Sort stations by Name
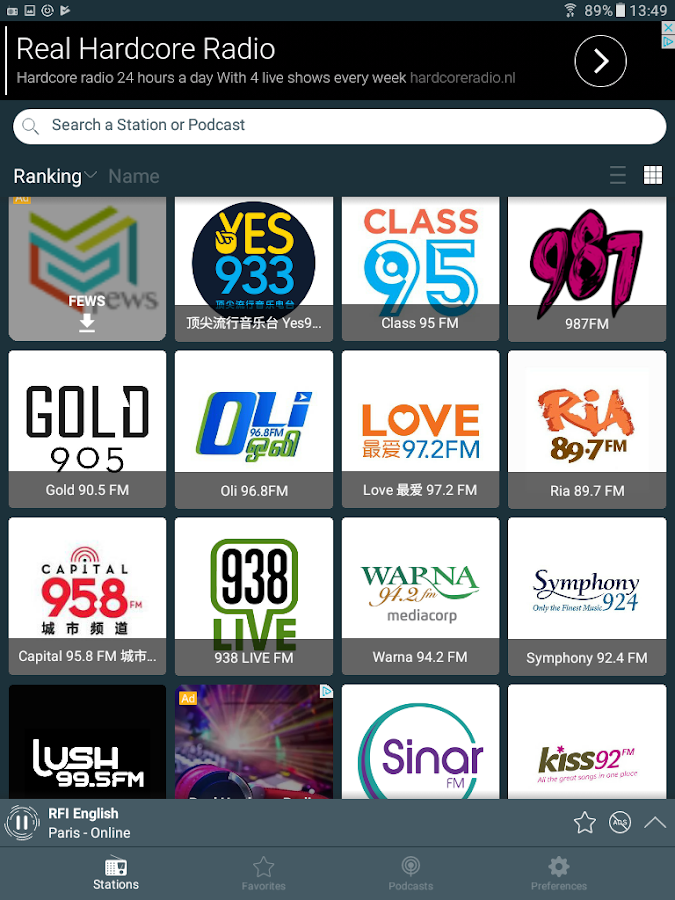This screenshot has width=675, height=900. click(134, 176)
